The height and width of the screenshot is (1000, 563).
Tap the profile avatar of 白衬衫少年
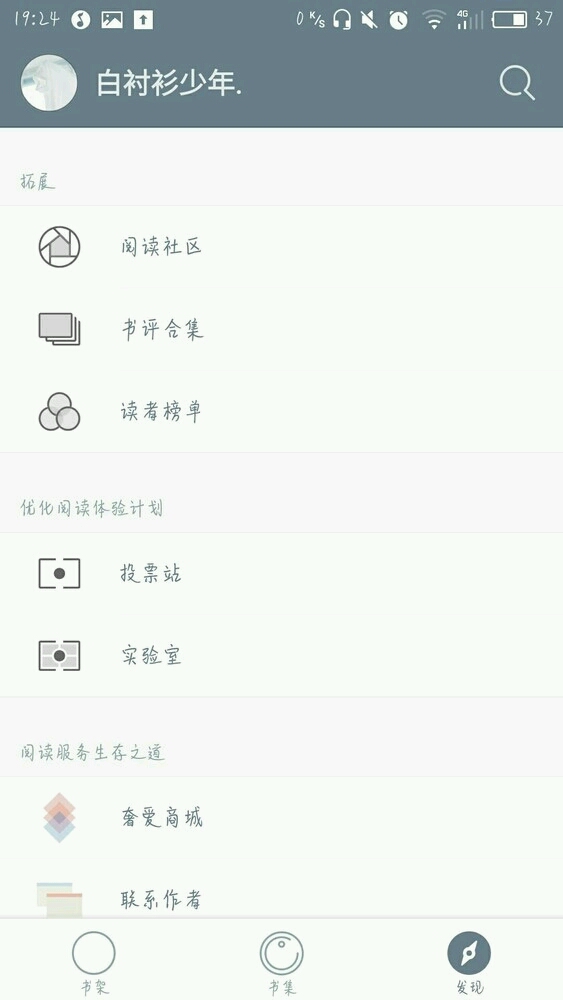(x=49, y=83)
